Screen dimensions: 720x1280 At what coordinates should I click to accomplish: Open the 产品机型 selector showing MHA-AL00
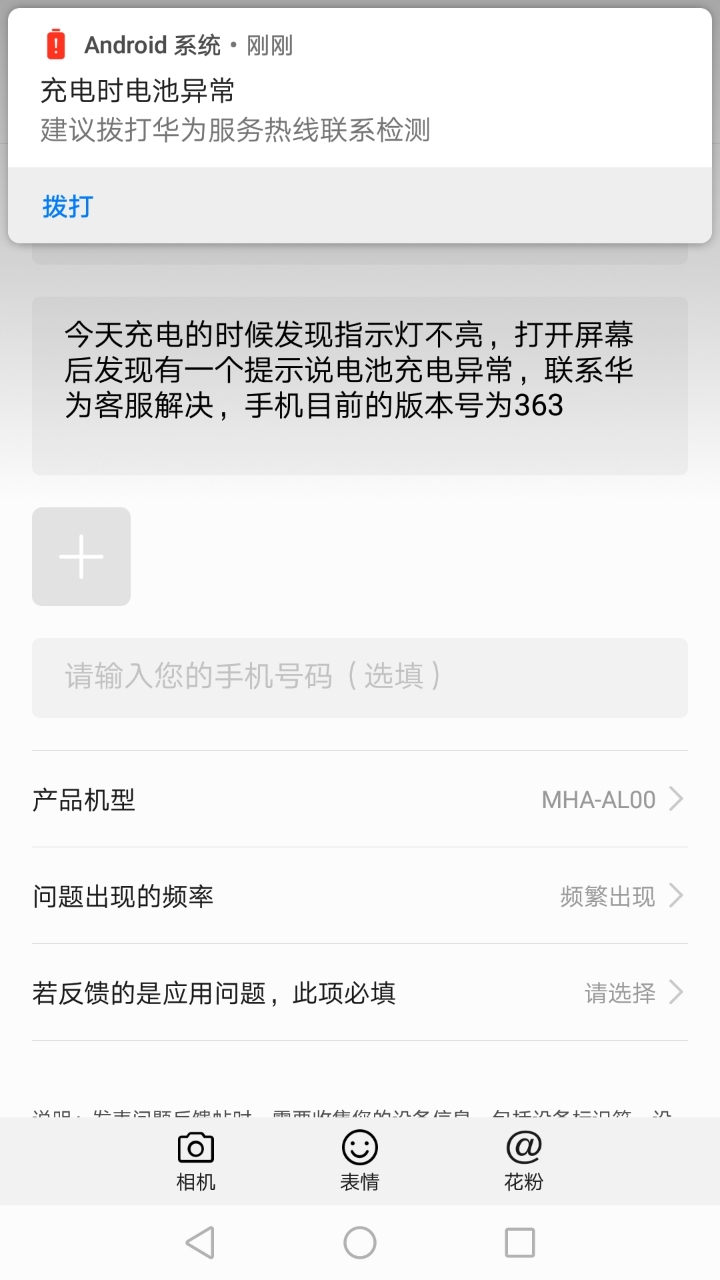point(360,798)
